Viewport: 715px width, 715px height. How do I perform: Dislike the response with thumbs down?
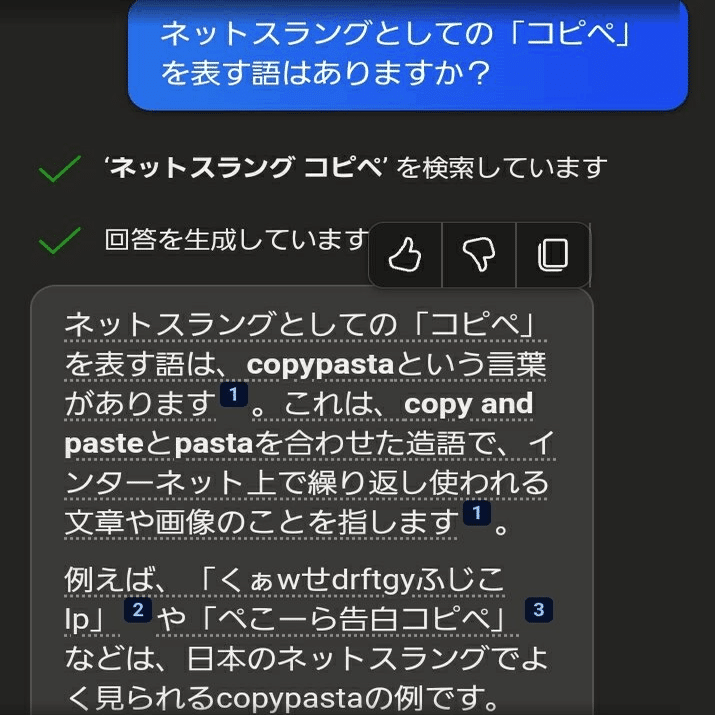pyautogui.click(x=479, y=255)
